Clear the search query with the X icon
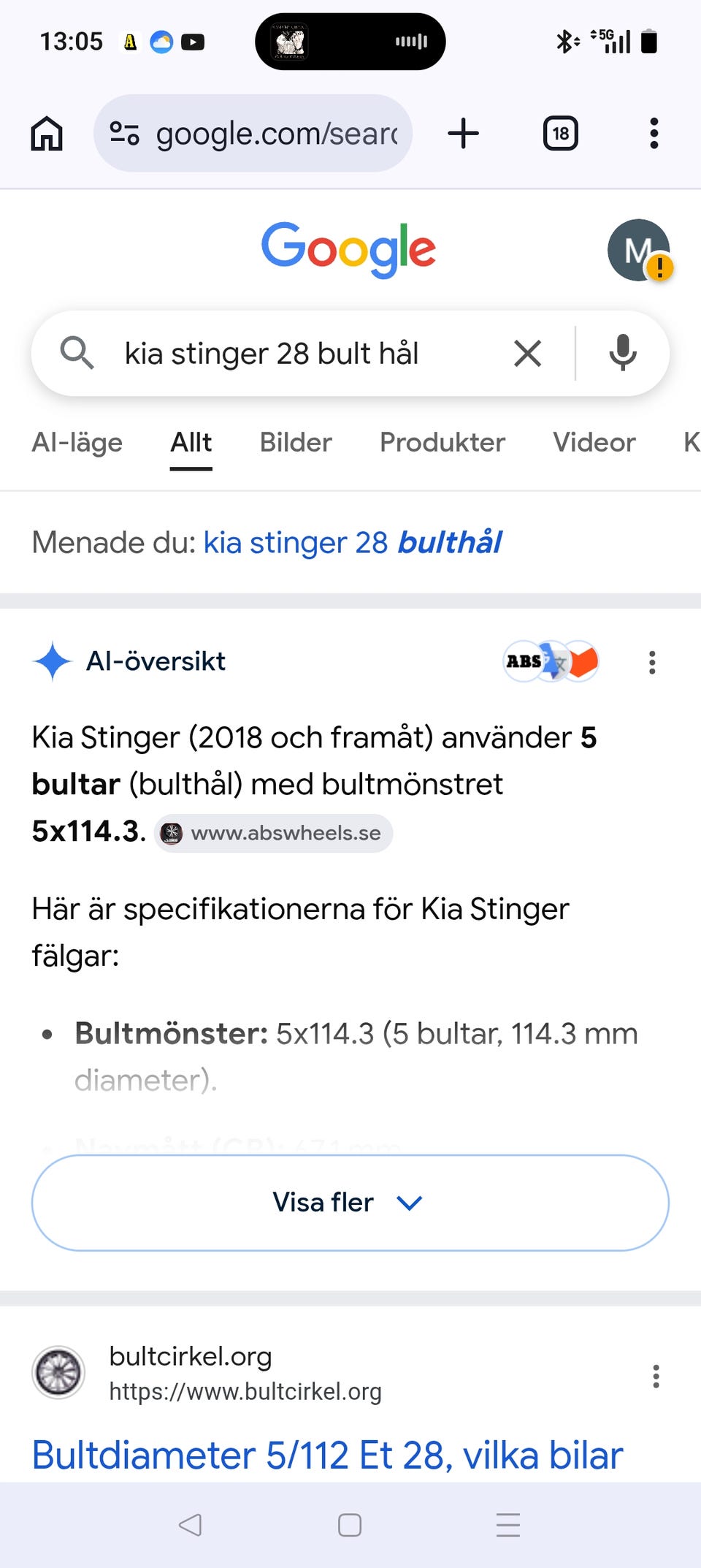Viewport: 701px width, 1568px height. (527, 353)
